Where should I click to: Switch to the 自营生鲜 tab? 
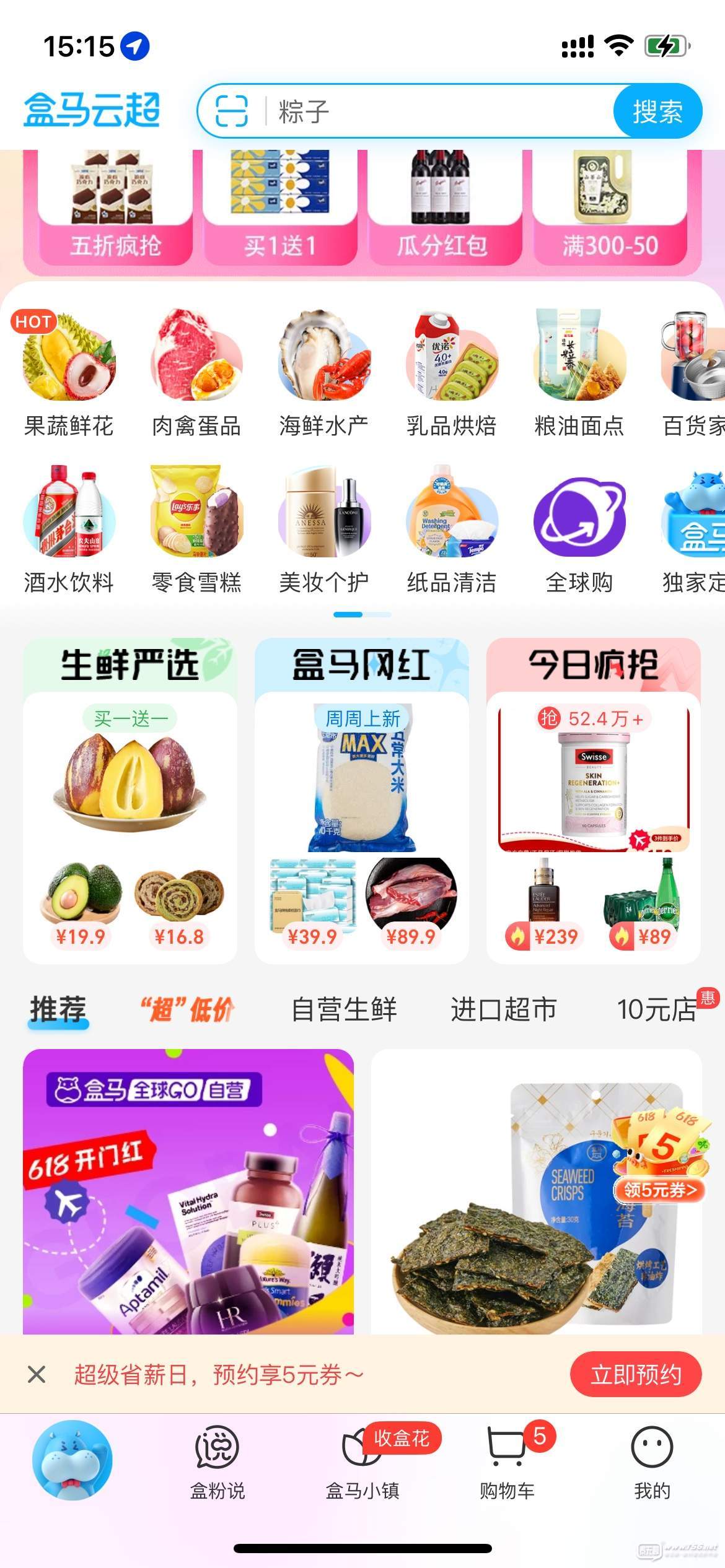[x=344, y=1009]
